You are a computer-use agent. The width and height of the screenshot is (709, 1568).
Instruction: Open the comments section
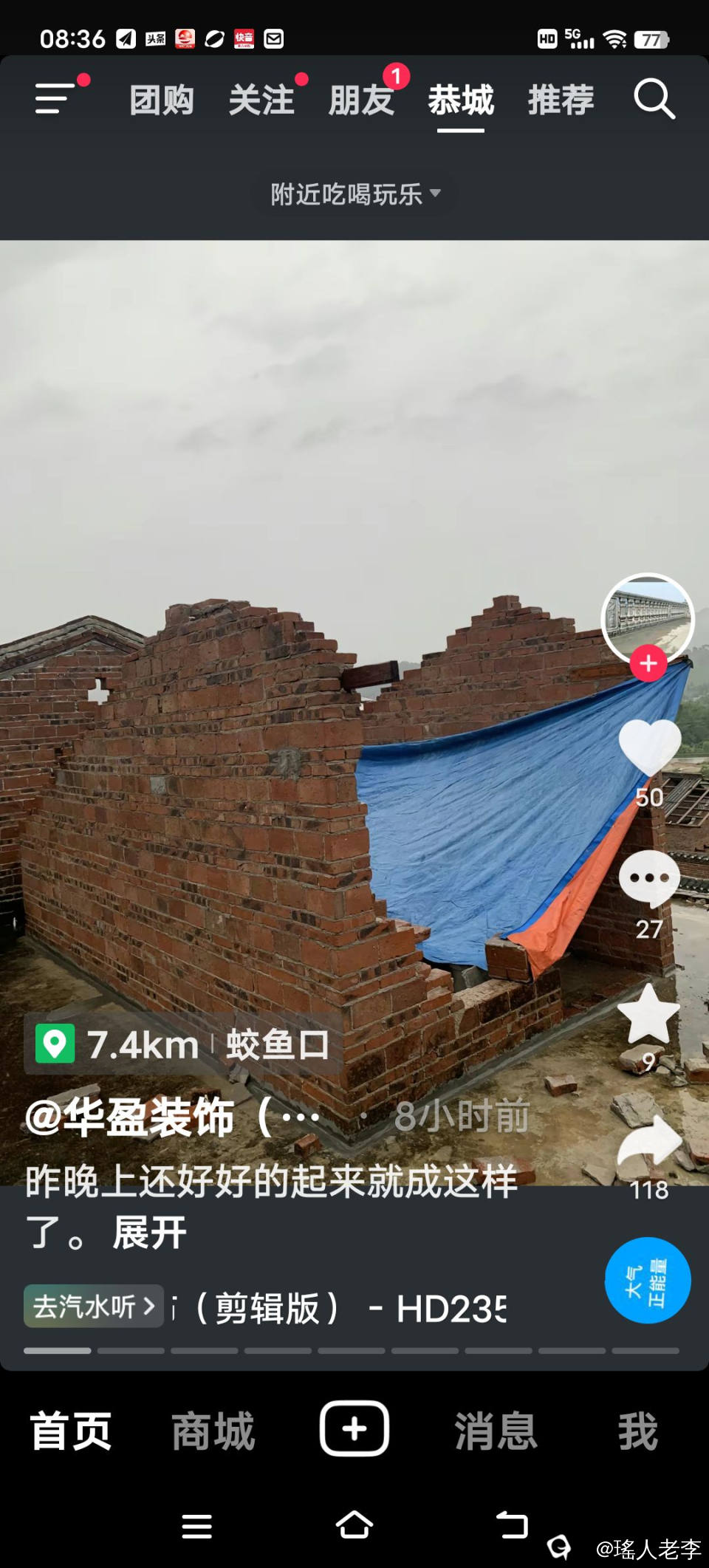(649, 879)
